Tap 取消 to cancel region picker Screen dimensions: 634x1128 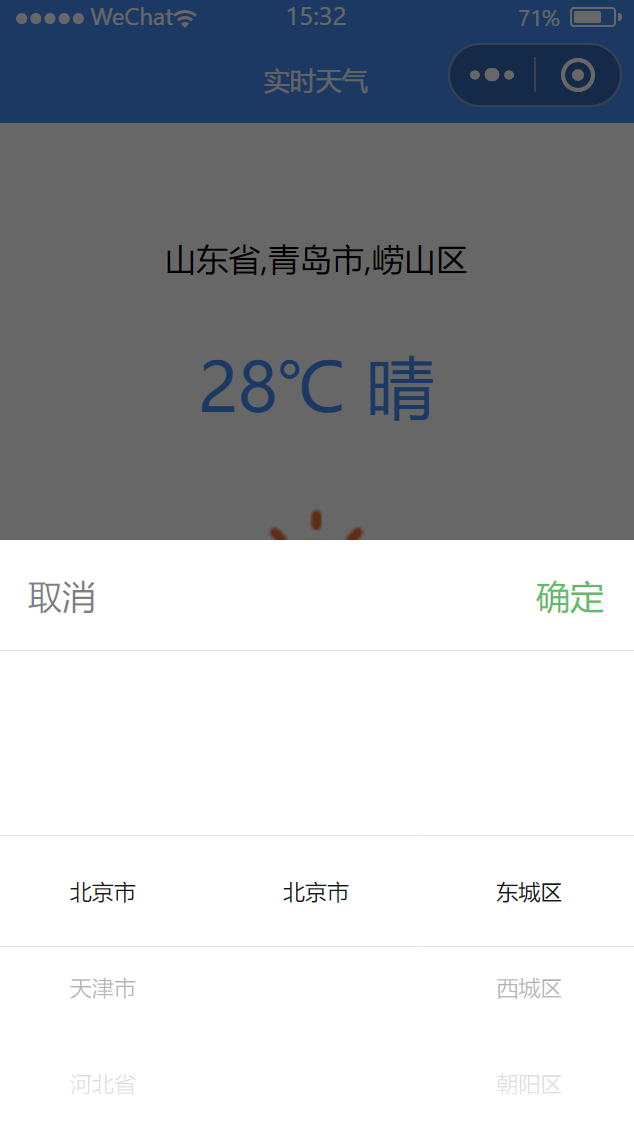(62, 597)
